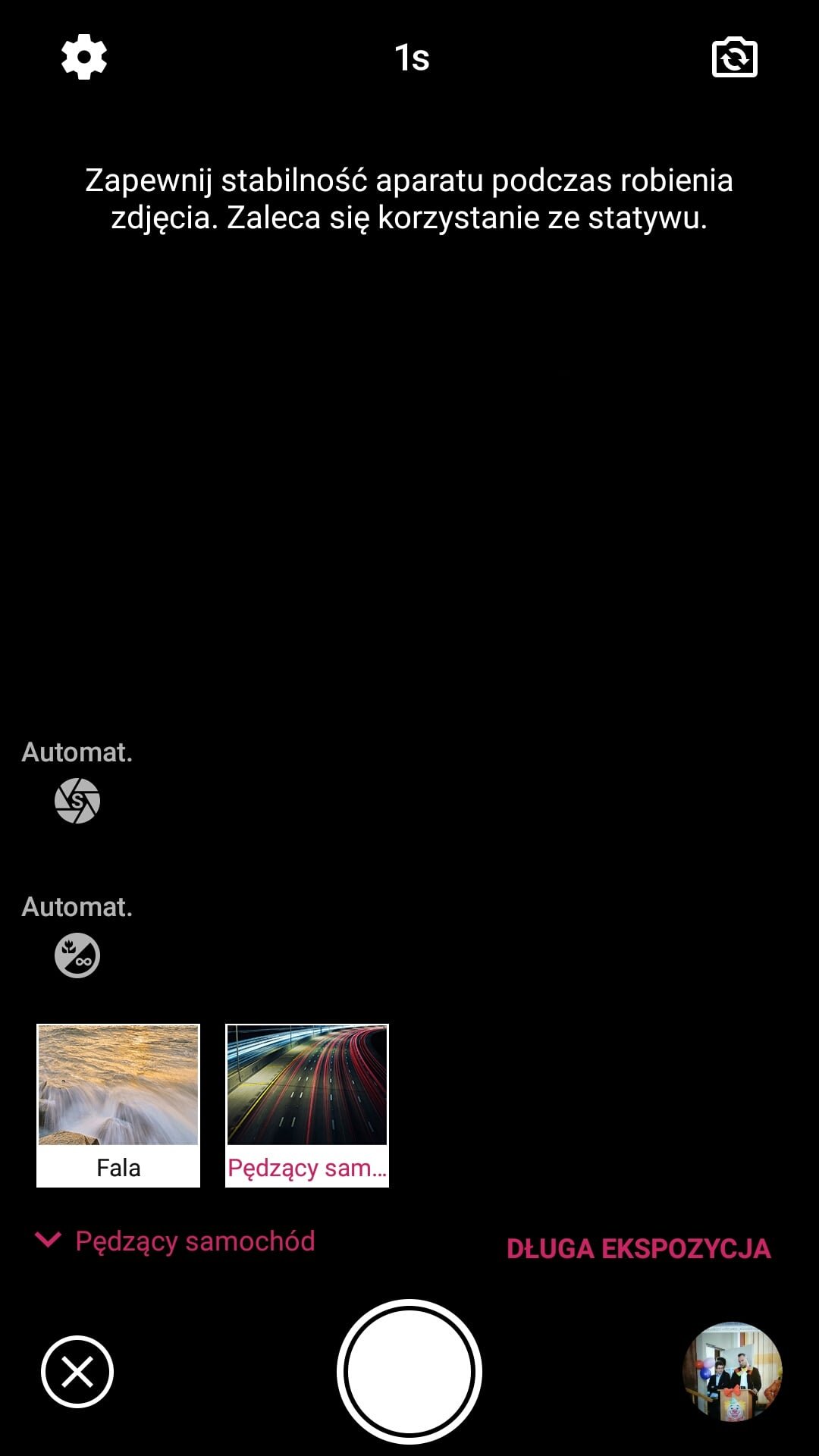819x1456 pixels.
Task: Open the last photo in the gallery
Action: [733, 1372]
